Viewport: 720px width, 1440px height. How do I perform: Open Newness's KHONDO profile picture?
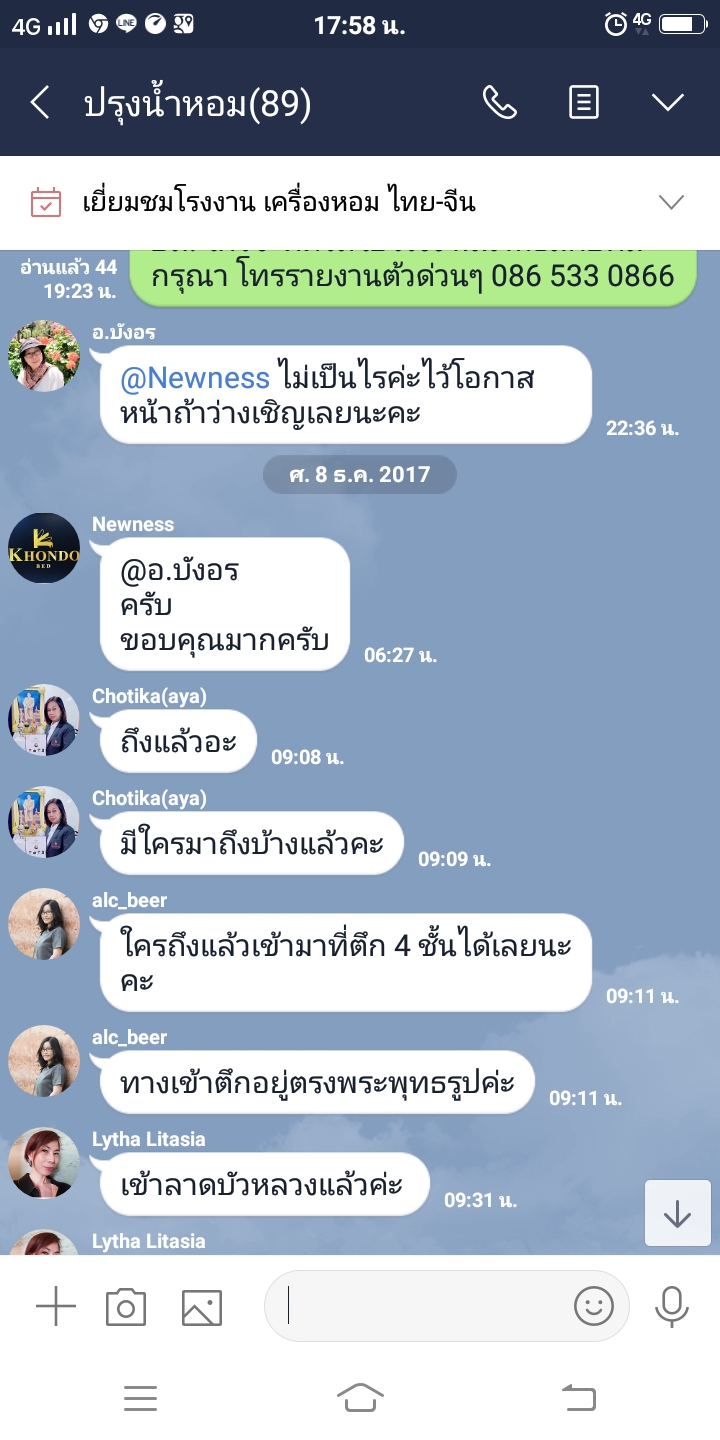tap(44, 548)
